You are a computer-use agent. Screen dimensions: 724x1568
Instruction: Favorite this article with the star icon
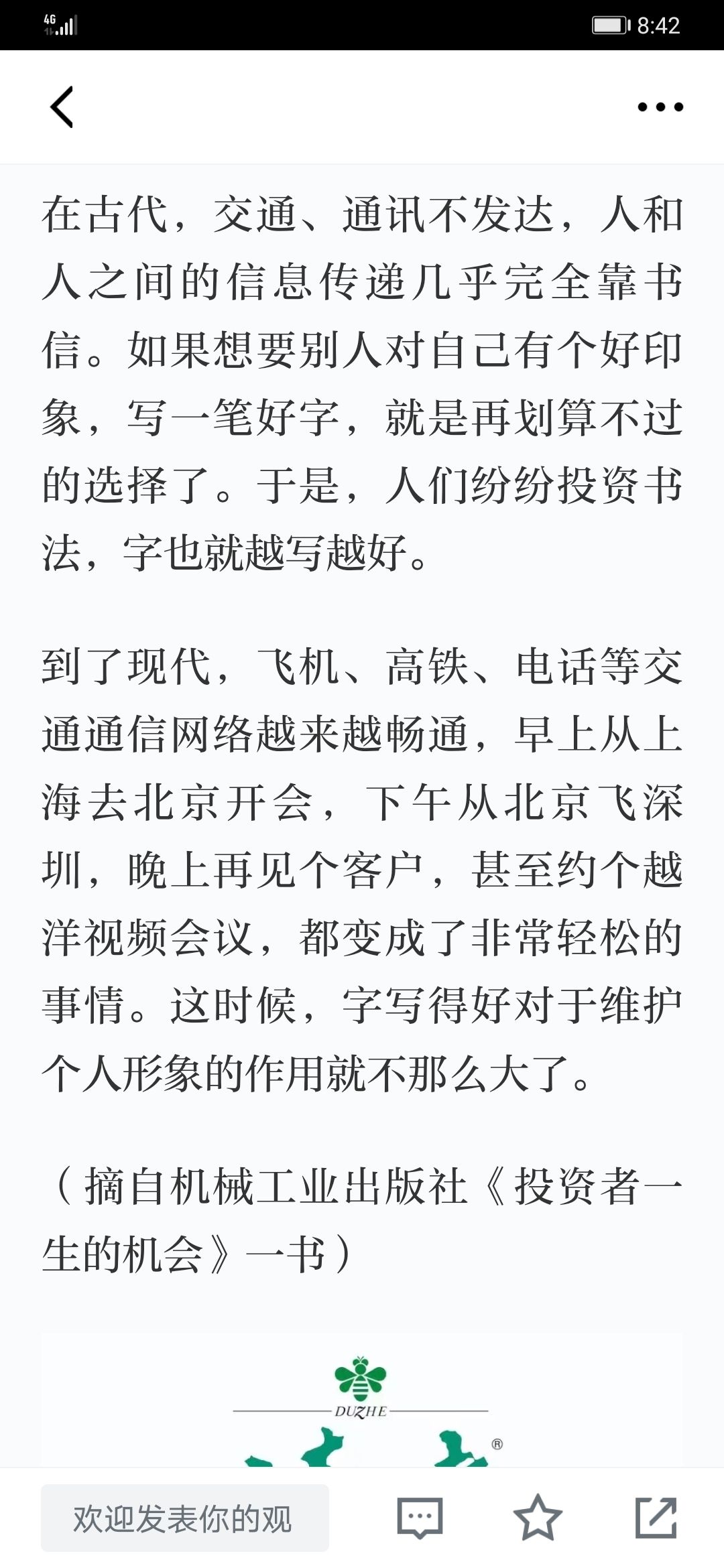[x=538, y=1518]
